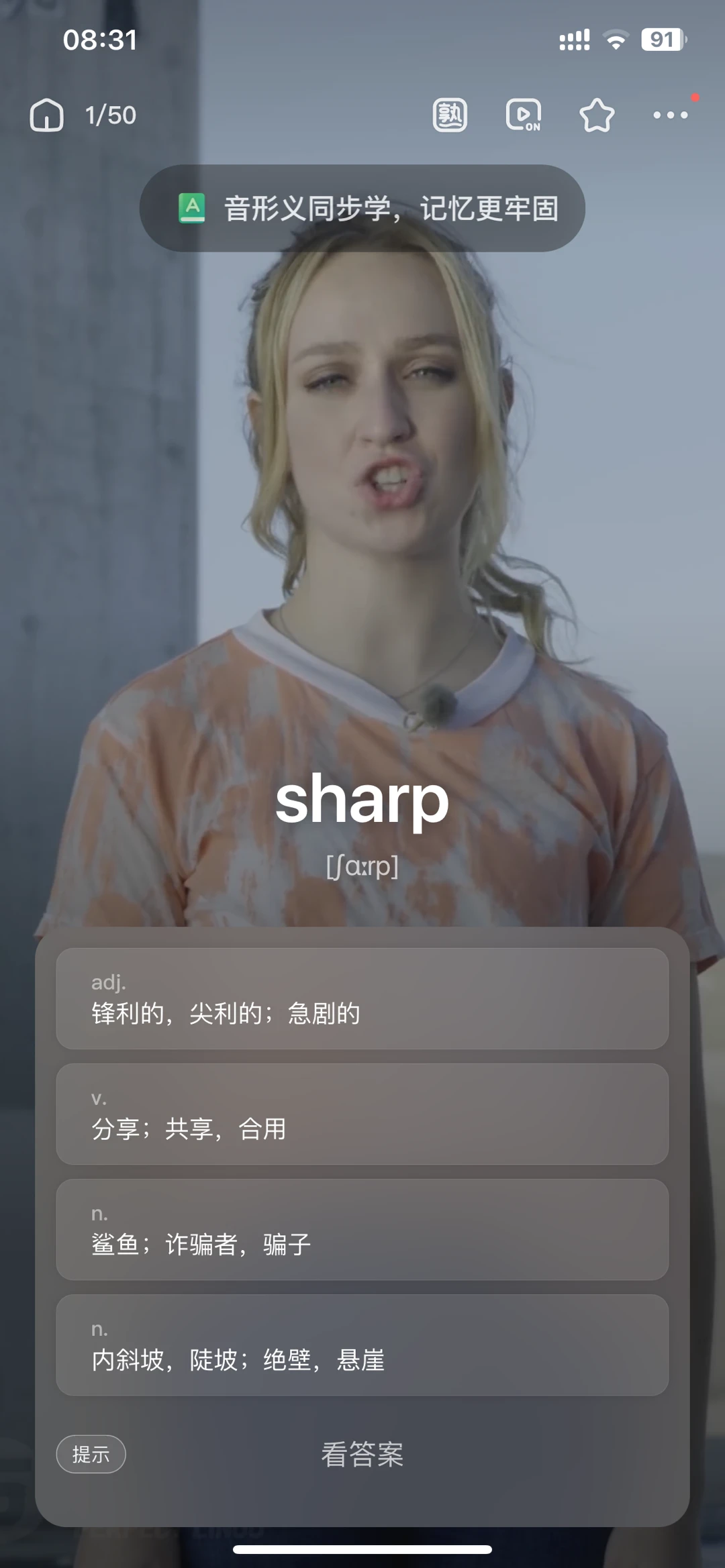Viewport: 725px width, 1568px height.
Task: Select answer 内斜坡，陡坡；绝壁，悬崖
Action: point(362,1345)
